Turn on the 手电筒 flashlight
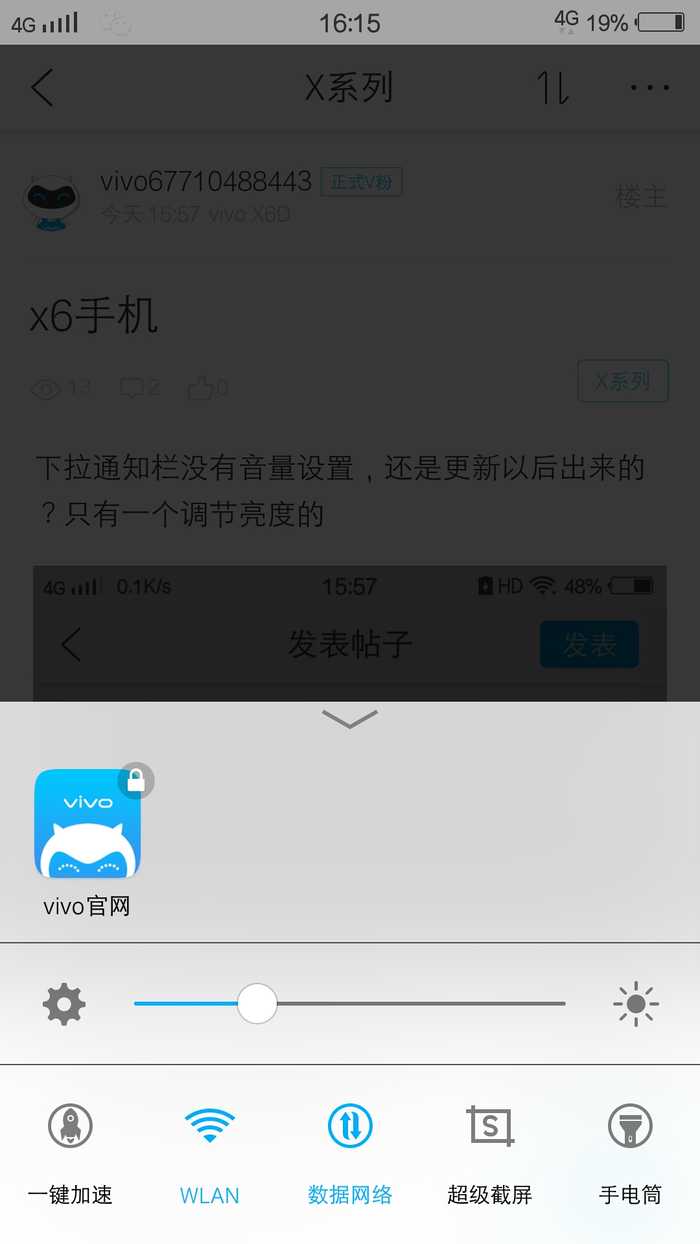The width and height of the screenshot is (700, 1244). [x=630, y=1127]
